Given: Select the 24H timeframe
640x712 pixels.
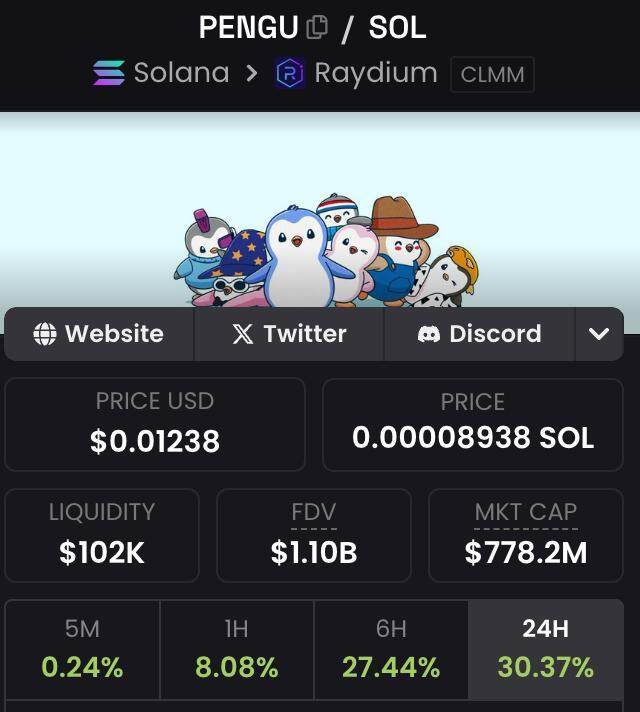Looking at the screenshot, I should click(546, 649).
